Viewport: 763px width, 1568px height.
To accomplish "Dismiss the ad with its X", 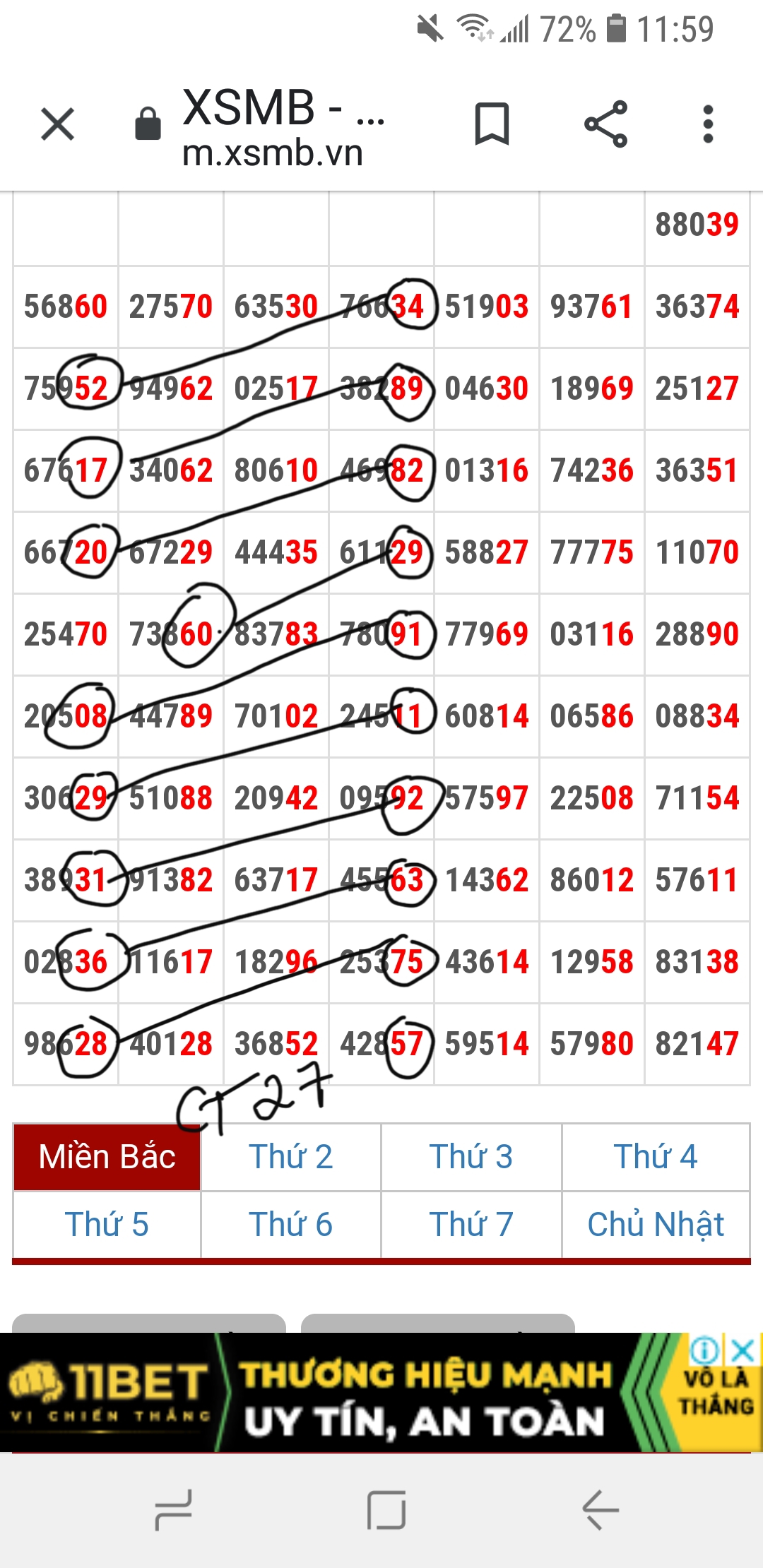I will (x=743, y=1350).
